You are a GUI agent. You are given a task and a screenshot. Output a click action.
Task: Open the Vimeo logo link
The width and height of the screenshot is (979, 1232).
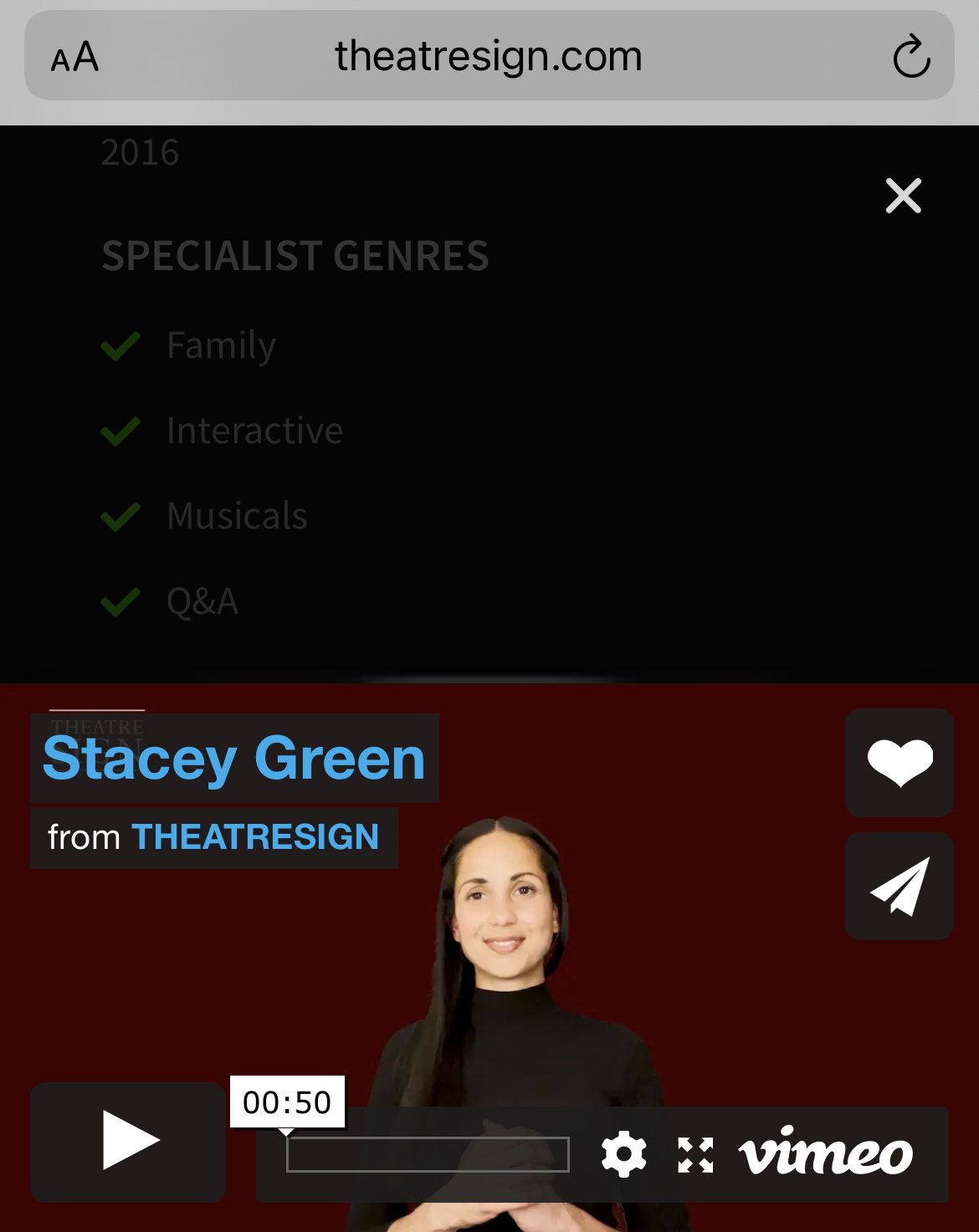point(825,1153)
